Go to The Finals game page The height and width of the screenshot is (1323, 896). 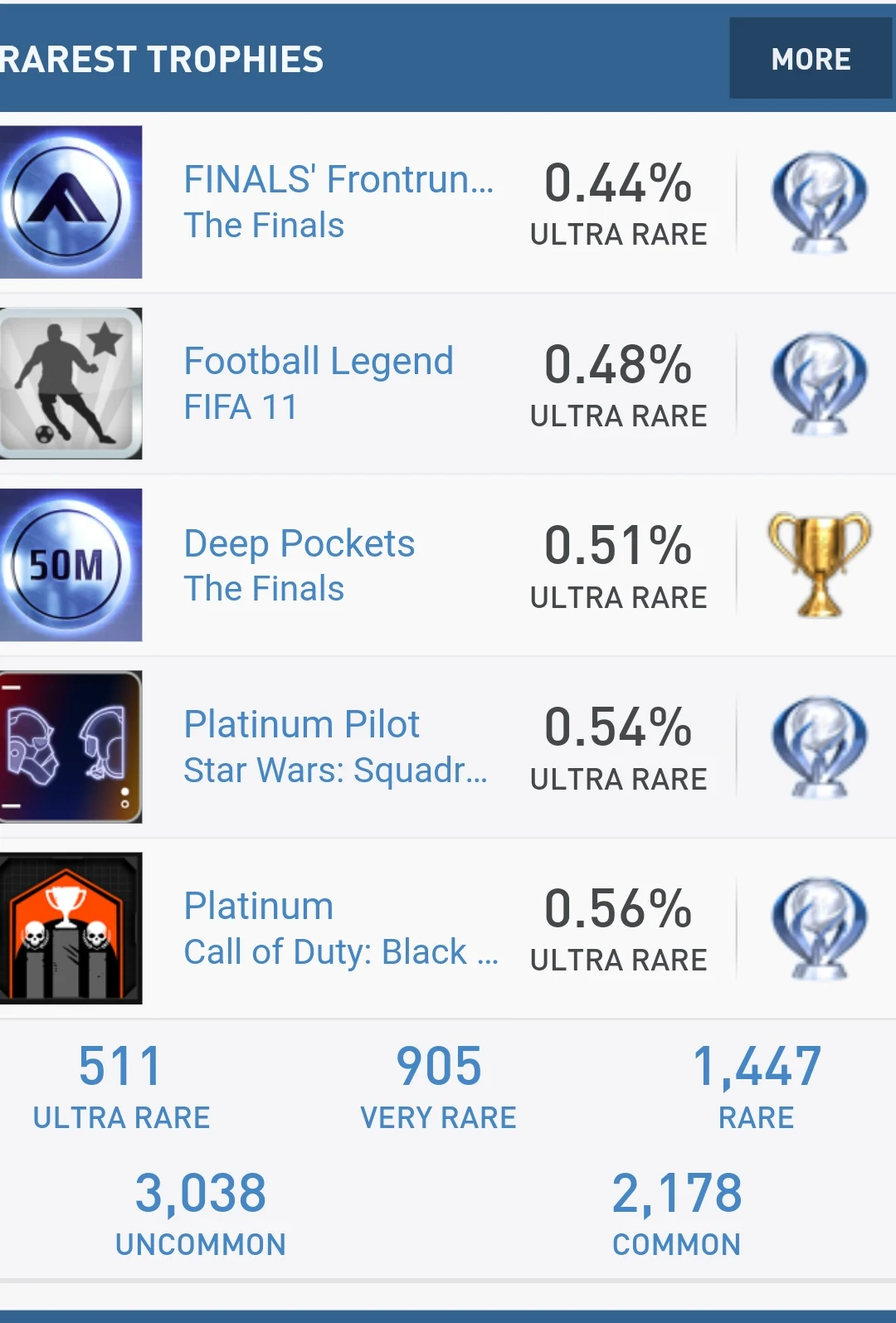pos(264,224)
